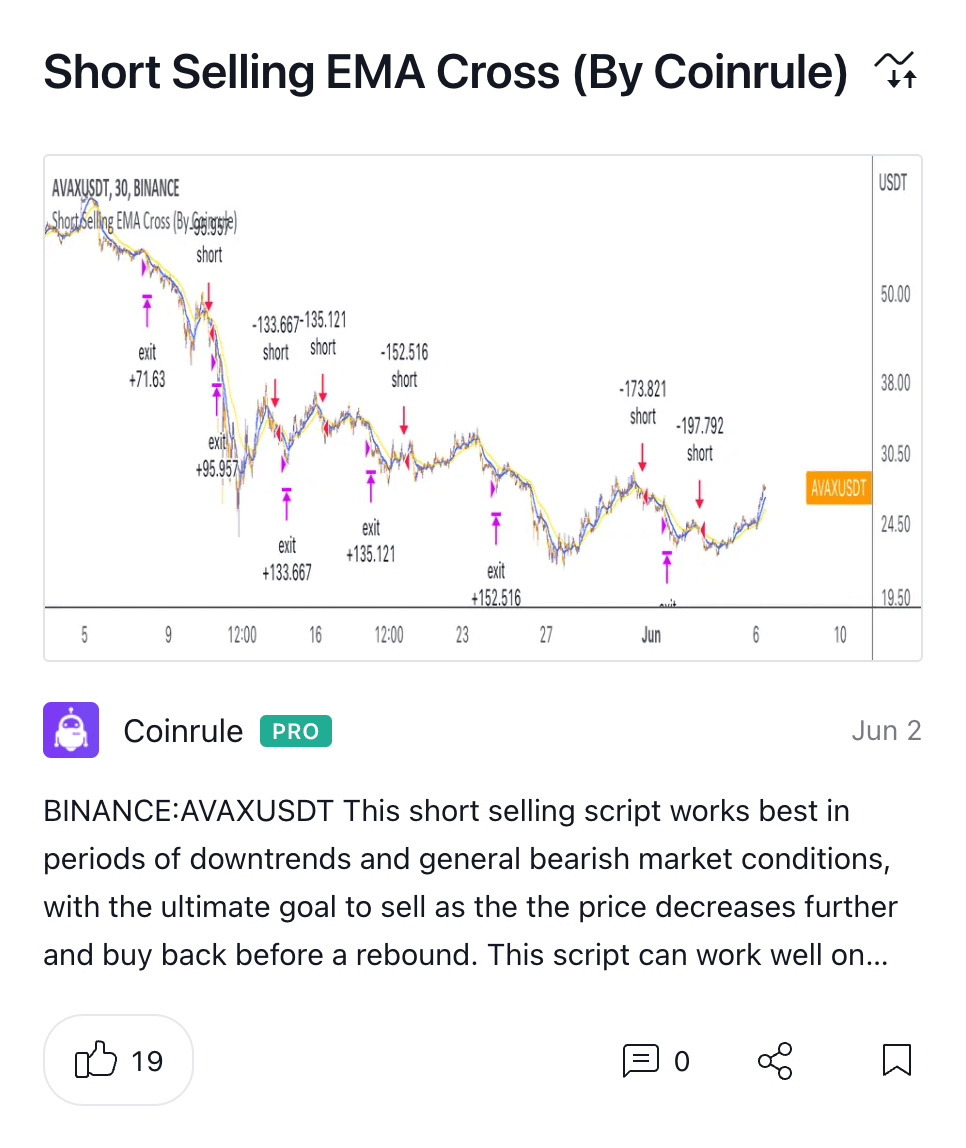The image size is (966, 1148).
Task: Open the Short Selling EMA Cross chart preview
Action: coord(482,407)
